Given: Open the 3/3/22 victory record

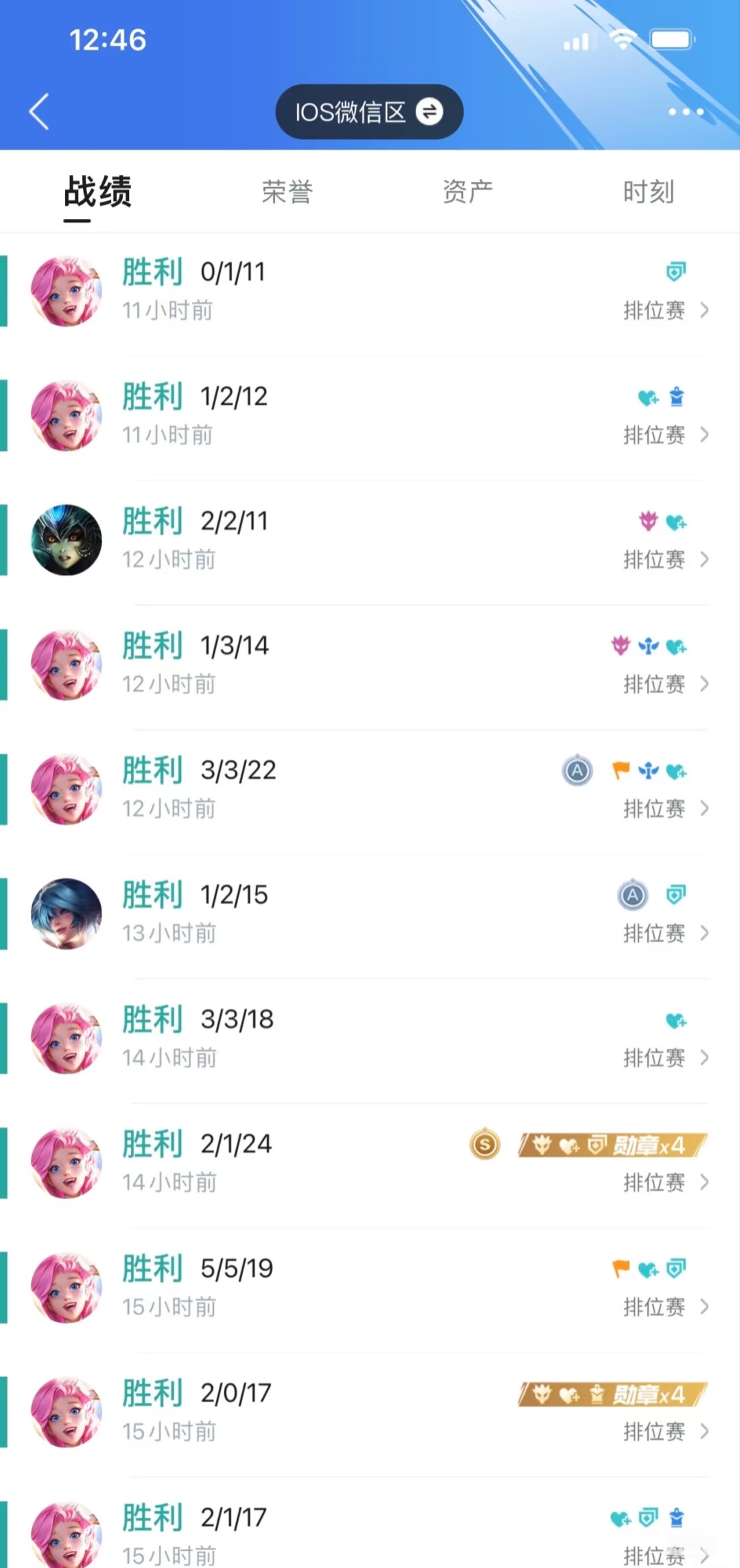Looking at the screenshot, I should pos(370,789).
